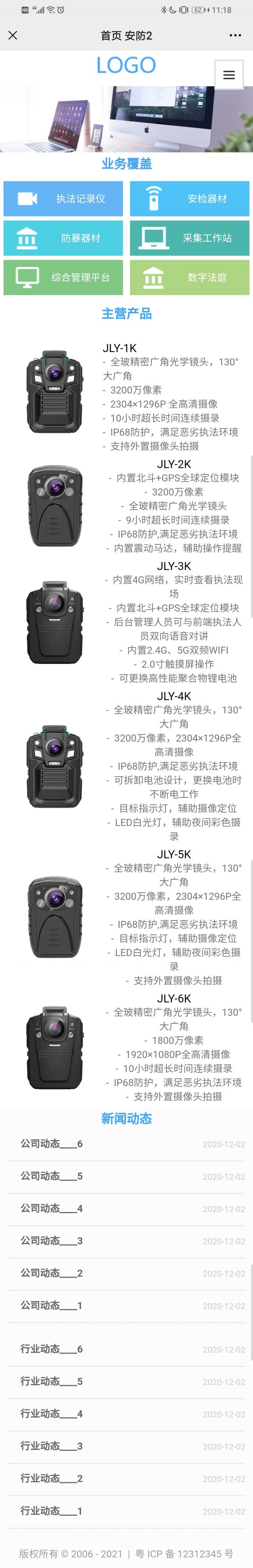Check out the JLY-6K product

point(174,998)
